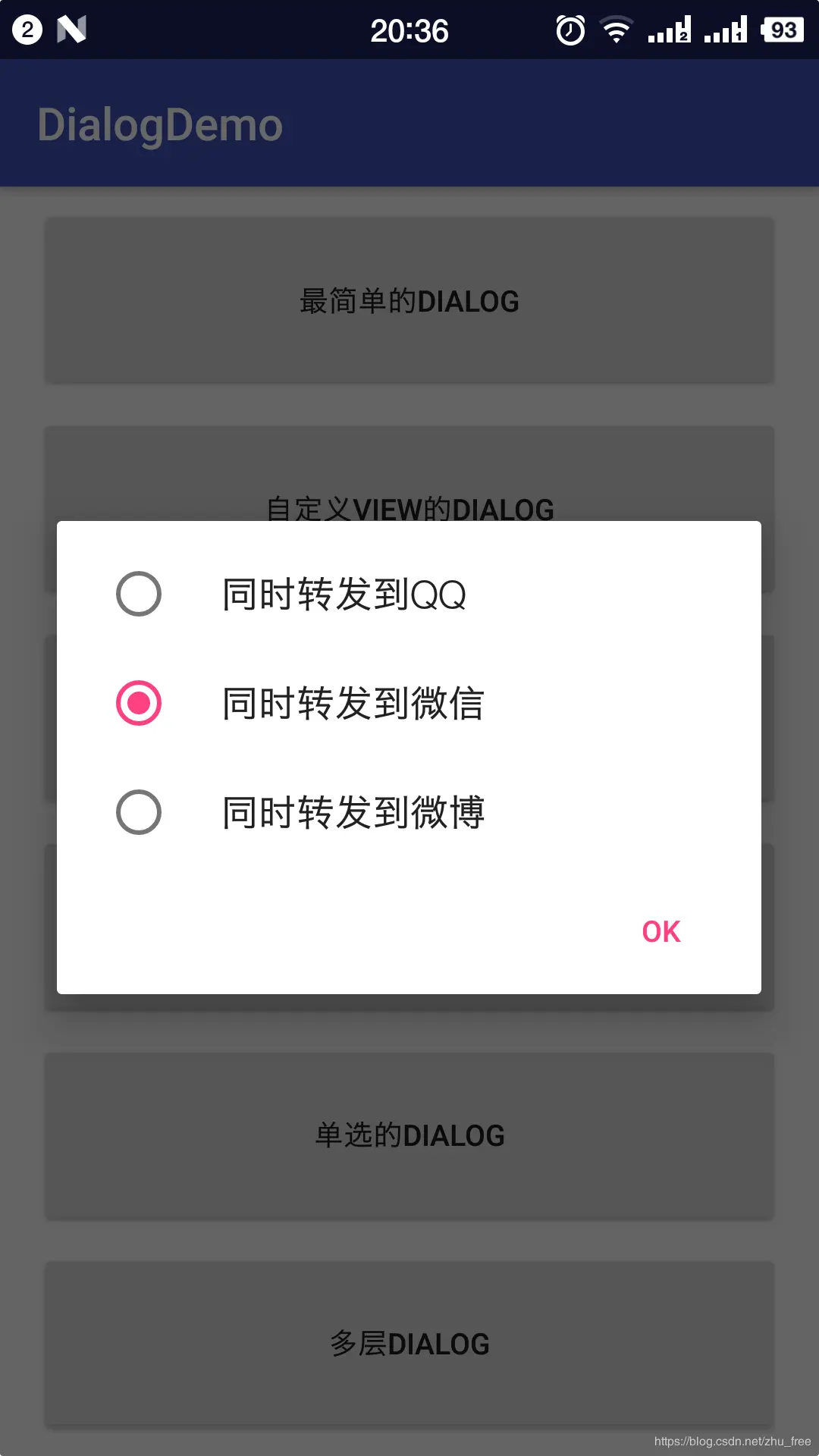This screenshot has height=1456, width=819.
Task: Tap the Wi-Fi status bar icon
Action: click(614, 30)
